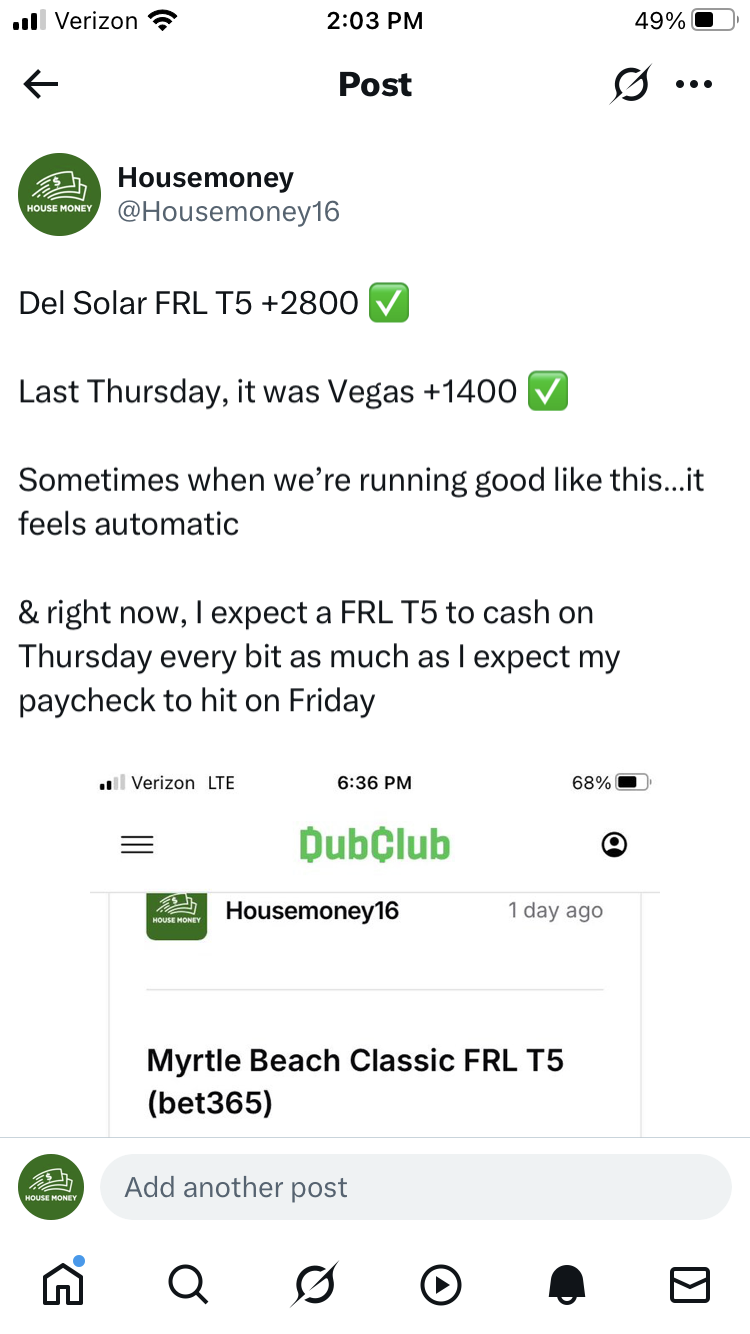The width and height of the screenshot is (750, 1334).
Task: Switch to the Search tab
Action: (x=187, y=1283)
